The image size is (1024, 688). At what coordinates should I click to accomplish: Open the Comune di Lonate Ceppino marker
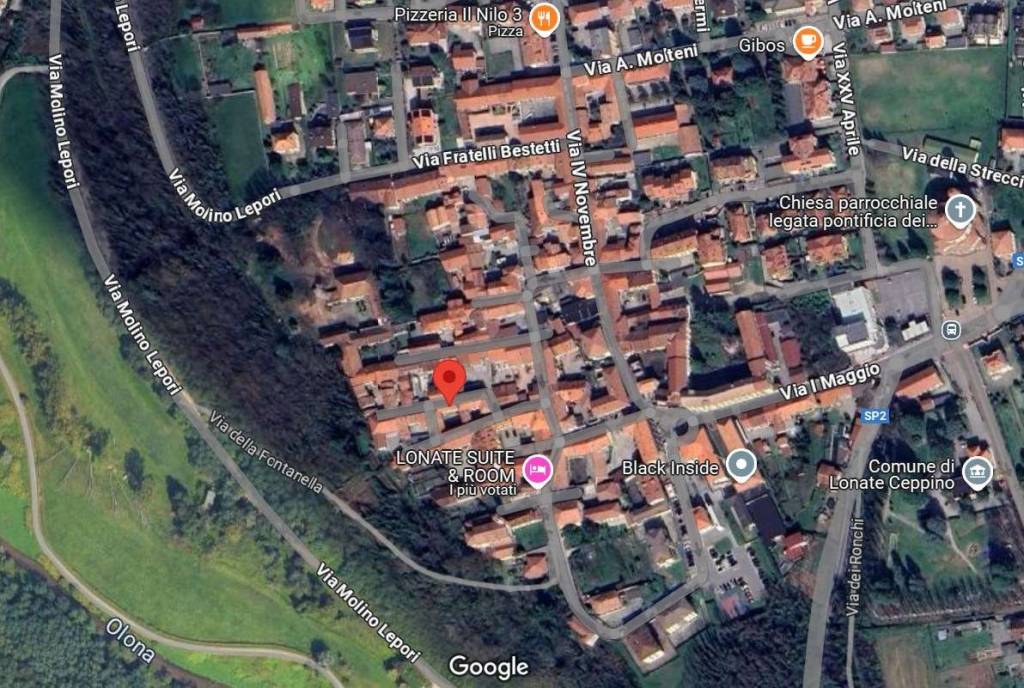976,471
